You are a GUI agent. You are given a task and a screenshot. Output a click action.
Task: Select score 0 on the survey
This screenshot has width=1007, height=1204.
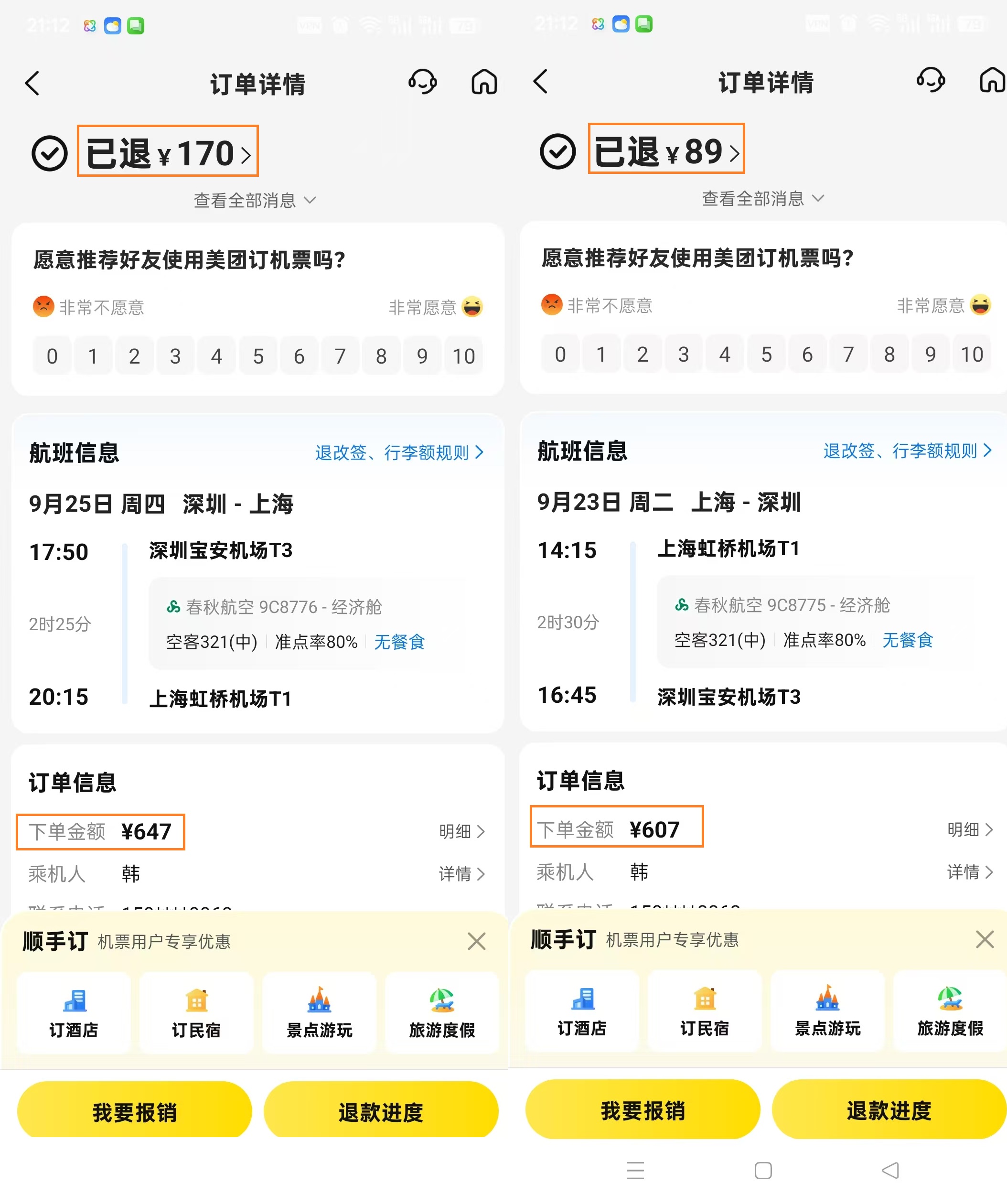[x=52, y=355]
